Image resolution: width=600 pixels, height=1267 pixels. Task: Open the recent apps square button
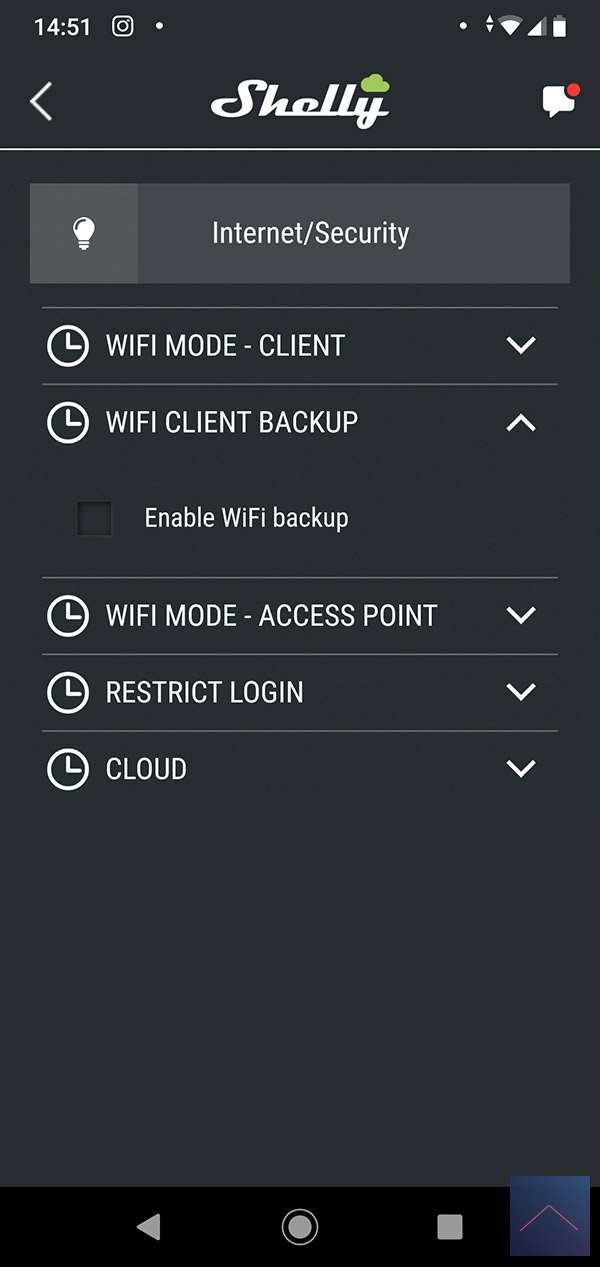click(x=450, y=1226)
